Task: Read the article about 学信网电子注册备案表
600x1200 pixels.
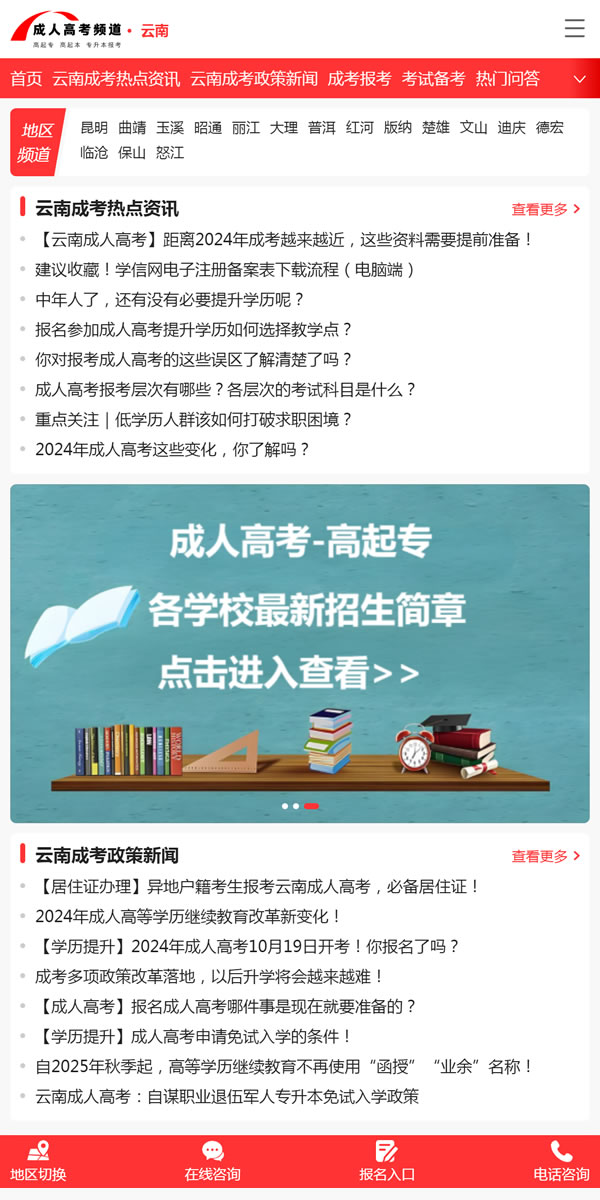Action: tap(225, 269)
